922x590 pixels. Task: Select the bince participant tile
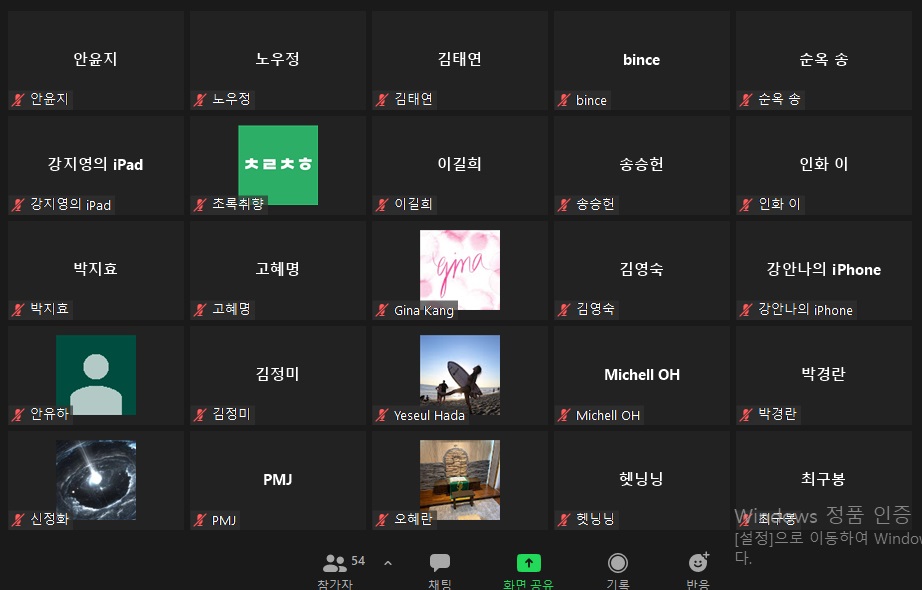pos(642,60)
